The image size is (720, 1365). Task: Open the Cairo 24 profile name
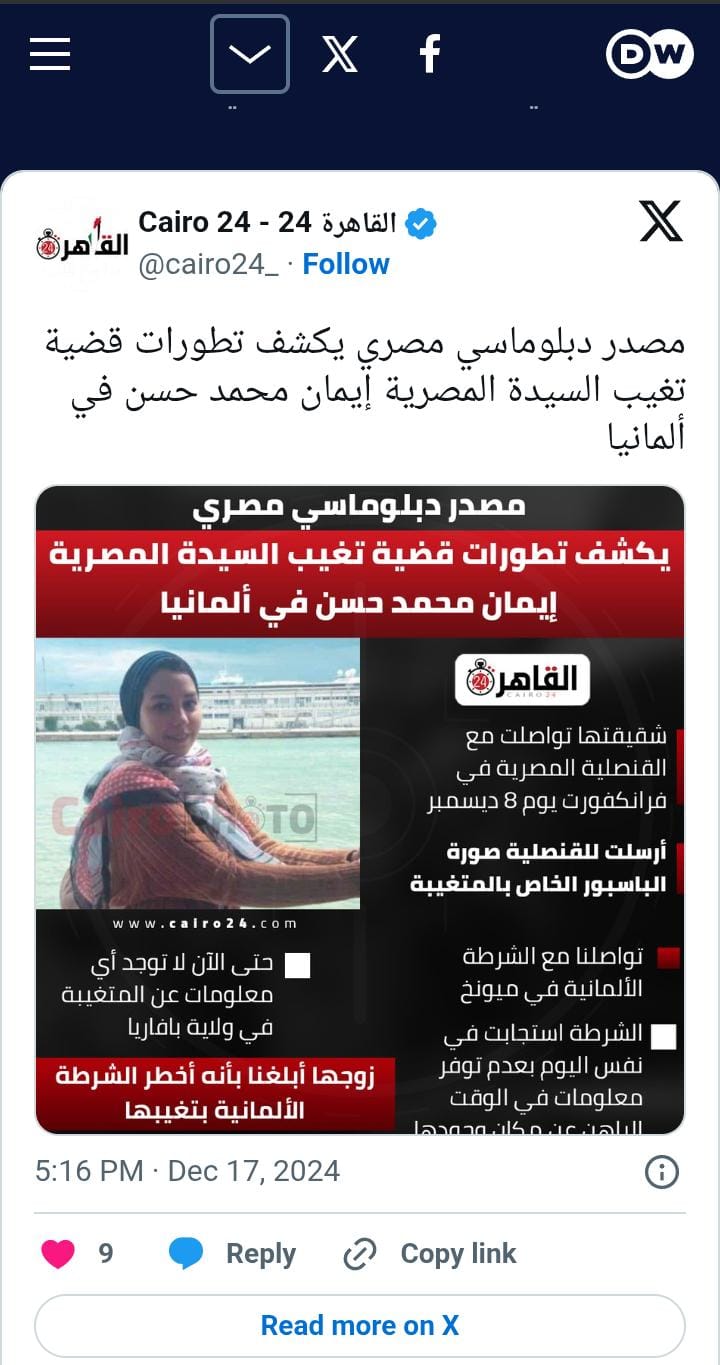tap(268, 222)
